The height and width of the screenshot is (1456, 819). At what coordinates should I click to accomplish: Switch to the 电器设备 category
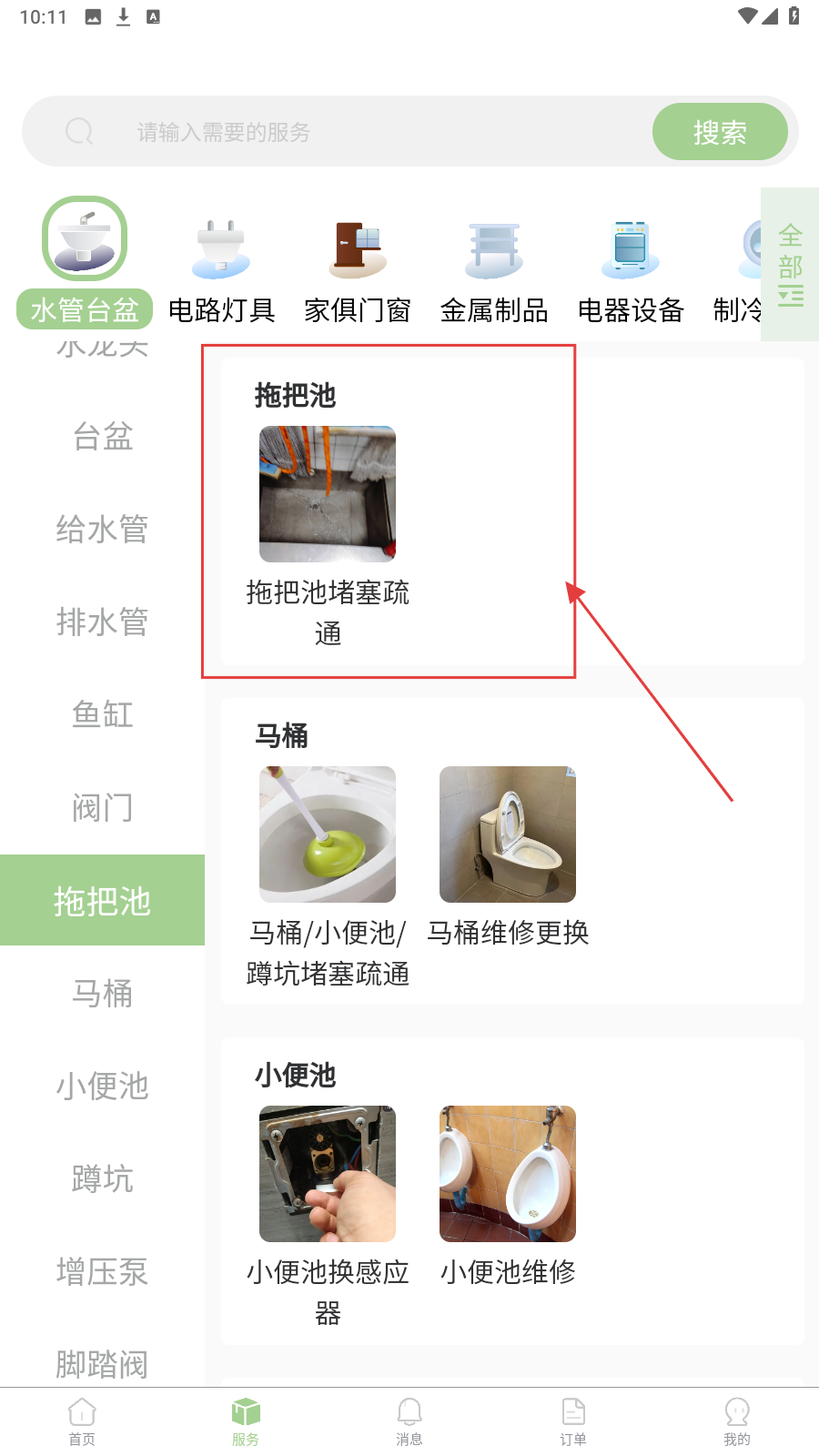[x=631, y=270]
